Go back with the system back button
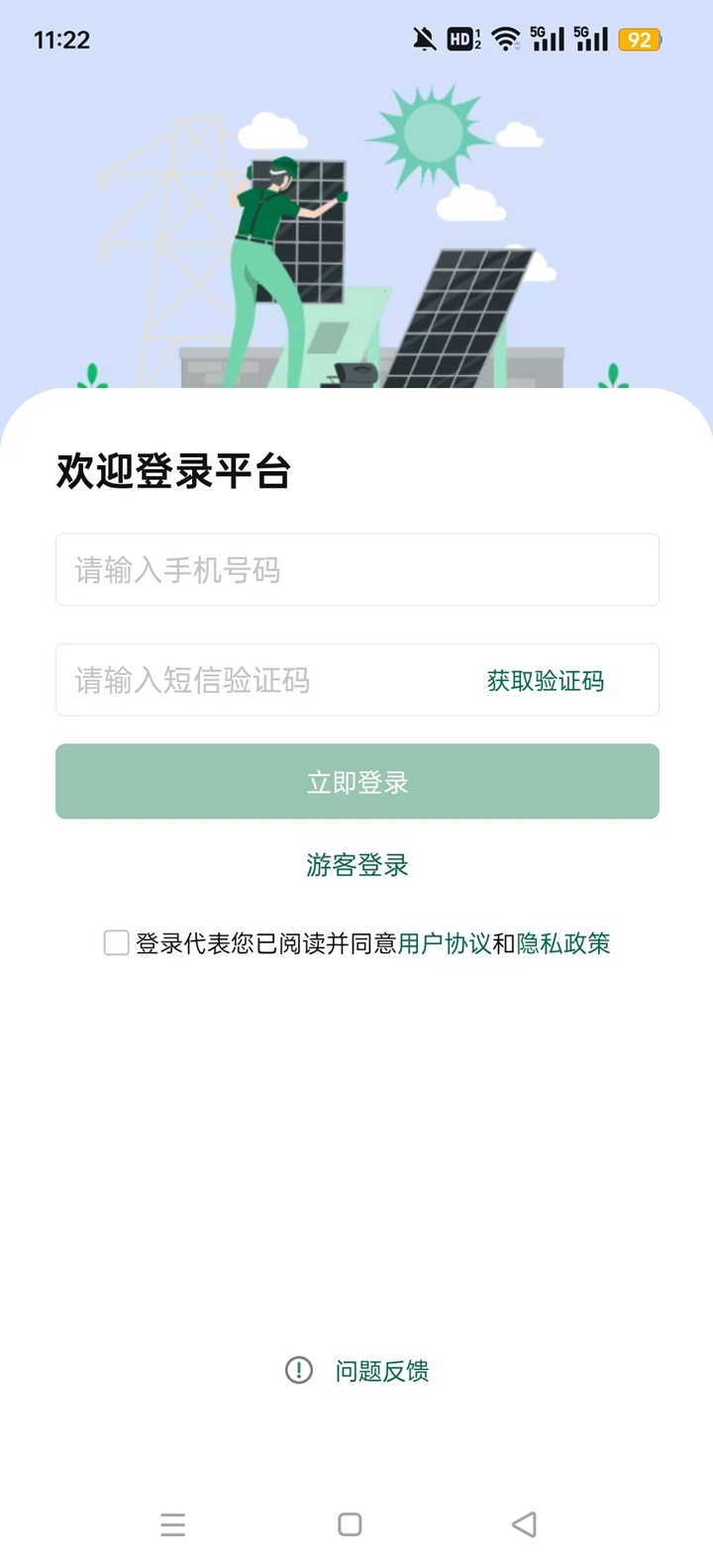 click(x=524, y=1524)
